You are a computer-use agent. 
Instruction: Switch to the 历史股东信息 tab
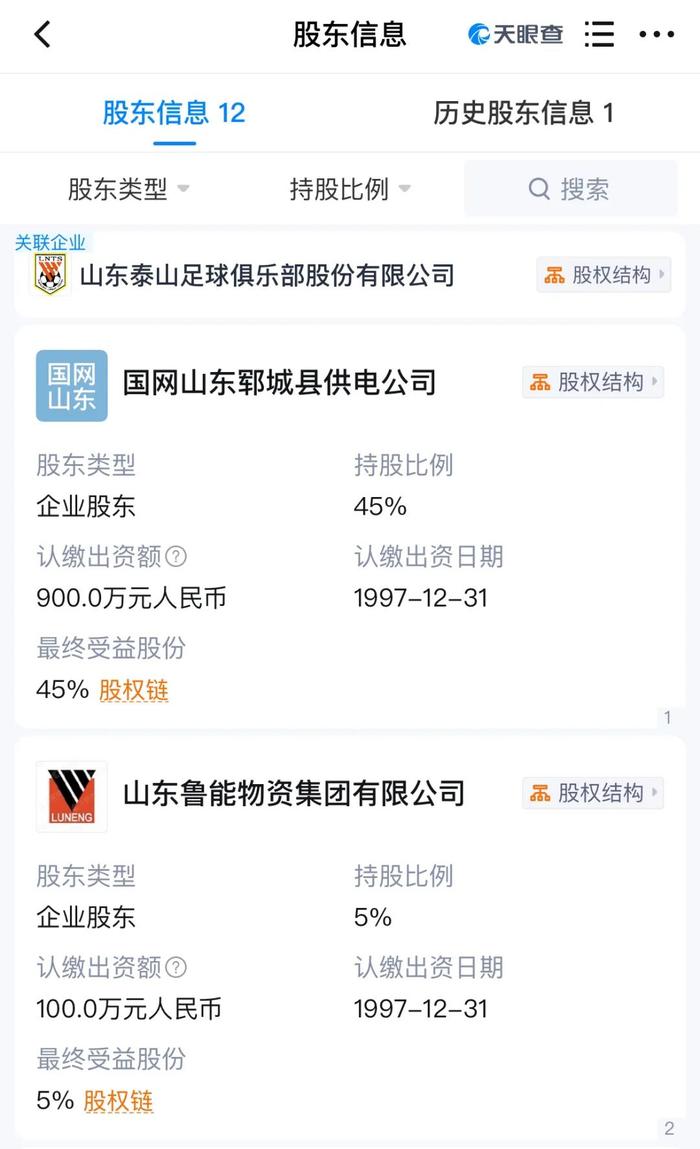click(523, 113)
